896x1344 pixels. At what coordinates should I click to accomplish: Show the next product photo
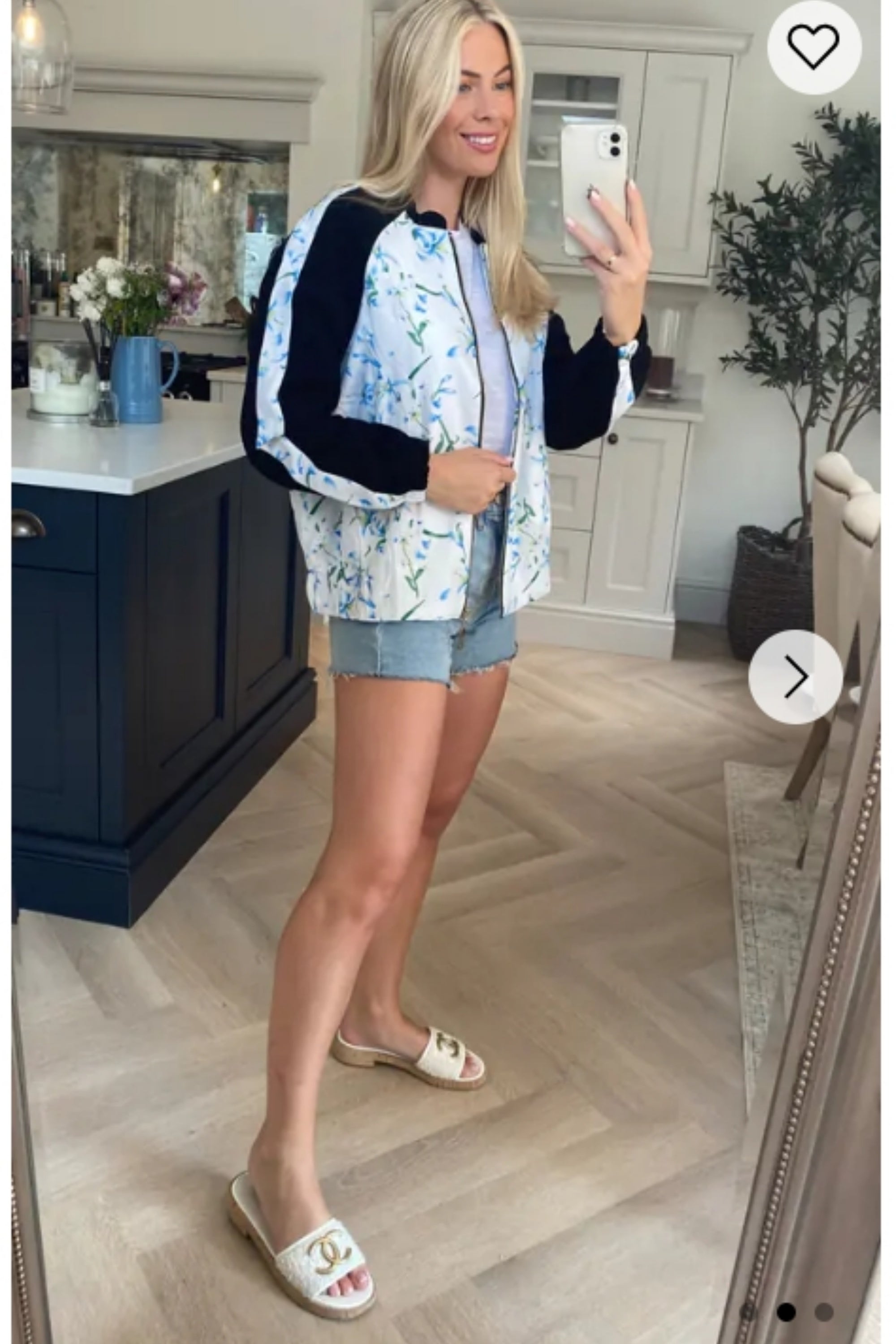pyautogui.click(x=796, y=676)
